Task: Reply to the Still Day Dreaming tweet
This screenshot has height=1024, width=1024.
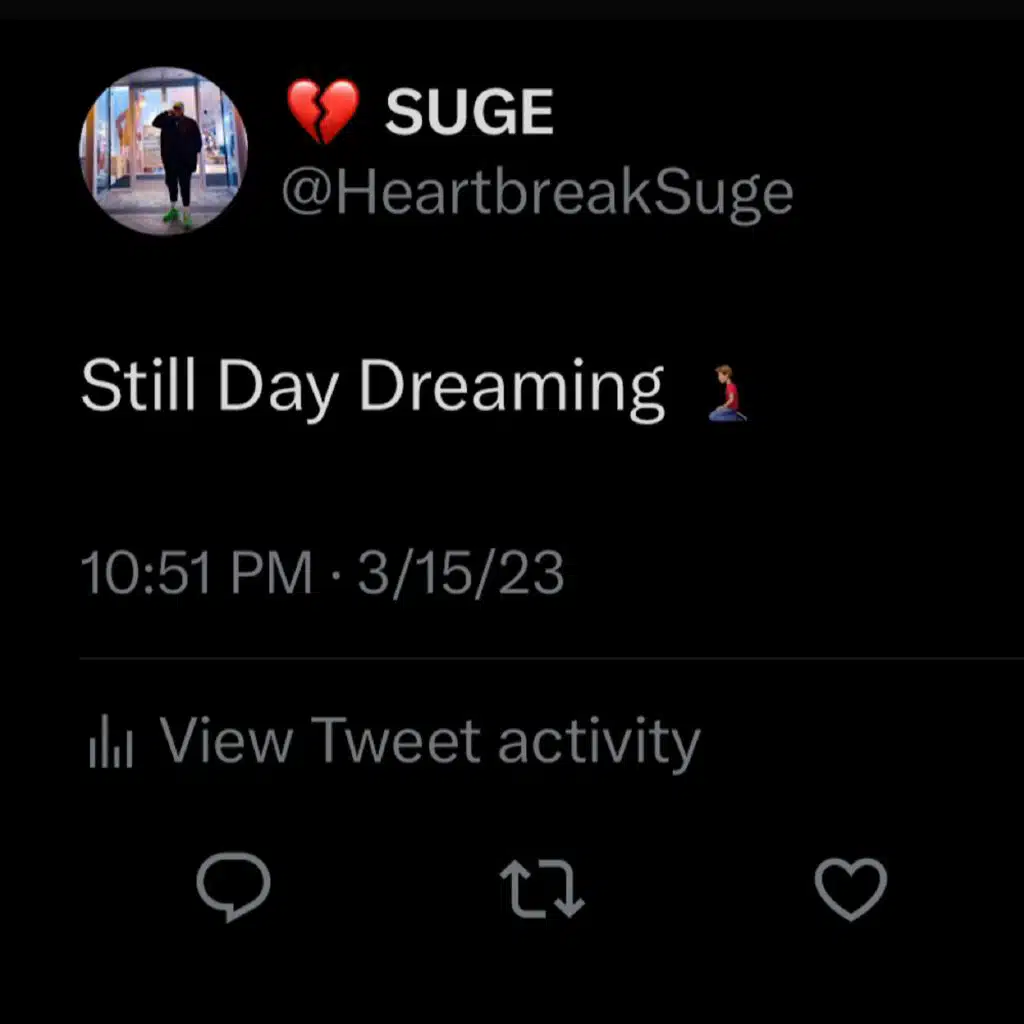Action: [x=234, y=887]
